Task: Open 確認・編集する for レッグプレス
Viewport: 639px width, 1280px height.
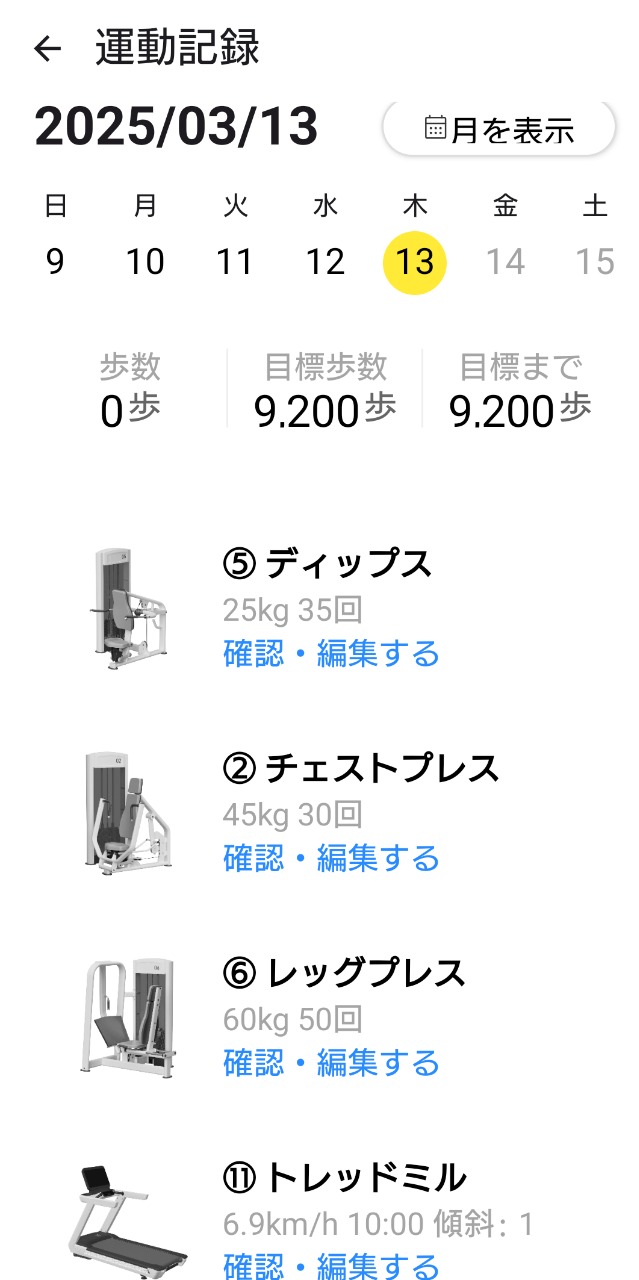Action: tap(331, 1062)
